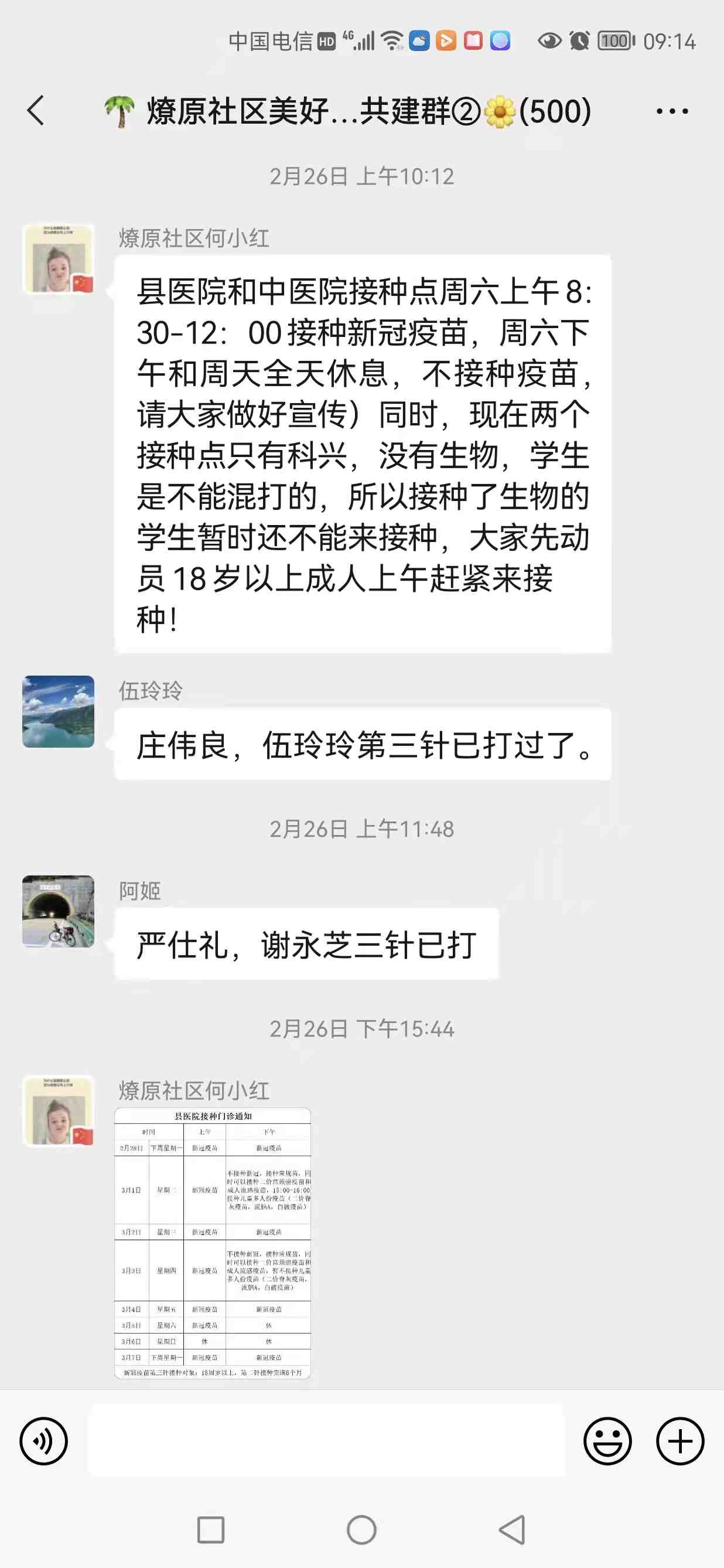
Task: Tap the system home button
Action: (x=361, y=1529)
